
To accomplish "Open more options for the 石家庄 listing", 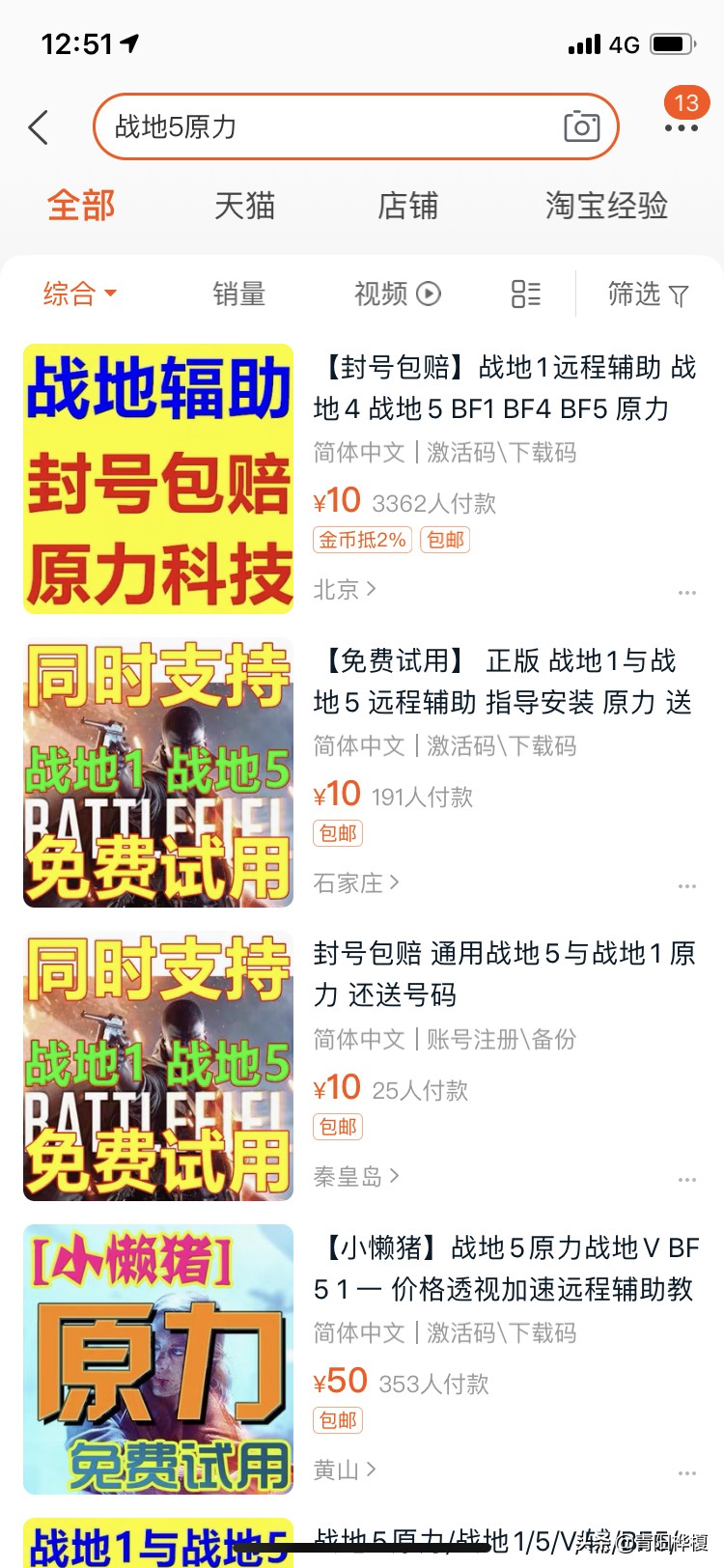I will click(x=686, y=885).
